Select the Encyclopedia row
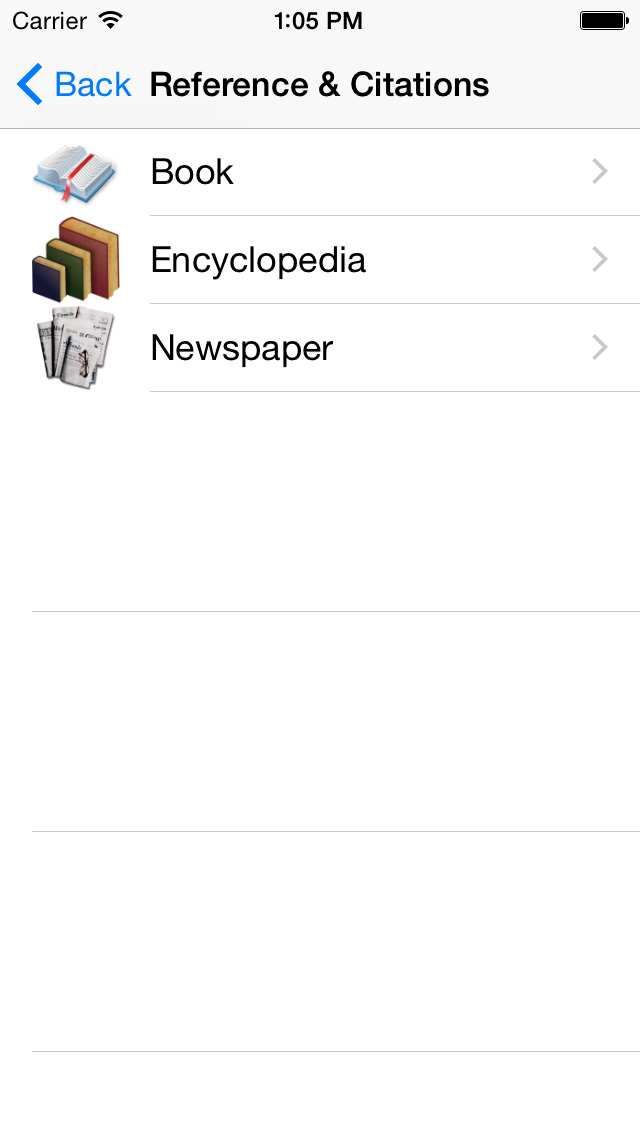Viewport: 640px width, 1136px height. pyautogui.click(x=320, y=260)
